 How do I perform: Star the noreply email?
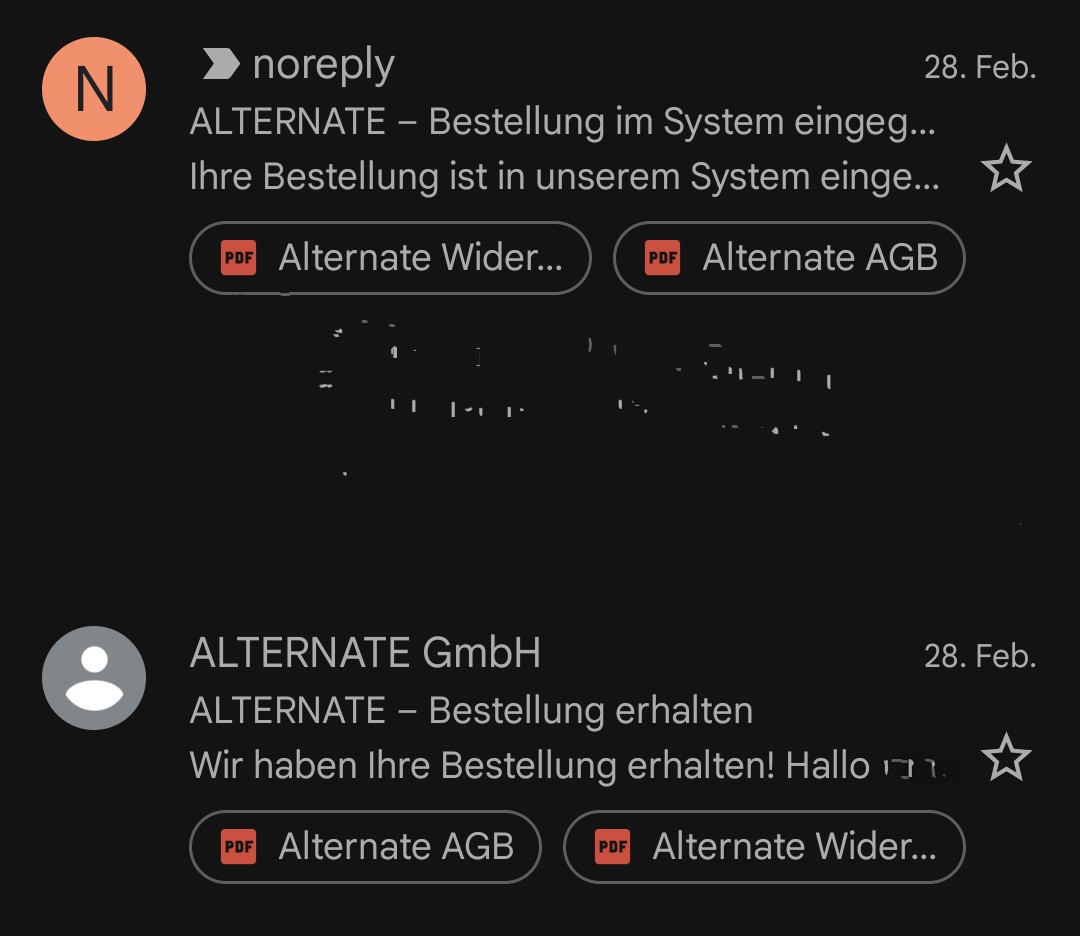coord(1006,168)
